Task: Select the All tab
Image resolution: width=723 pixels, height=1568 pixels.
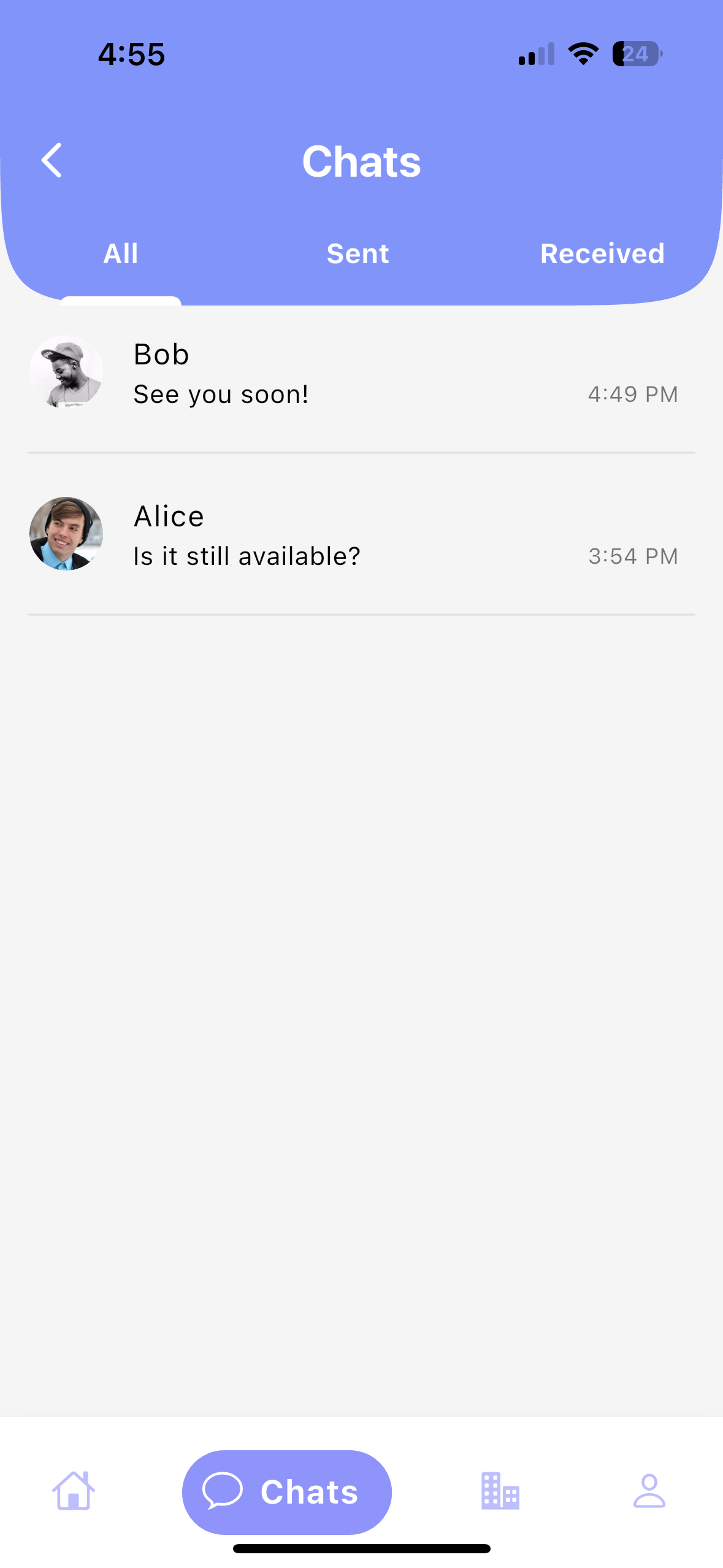Action: tap(121, 254)
